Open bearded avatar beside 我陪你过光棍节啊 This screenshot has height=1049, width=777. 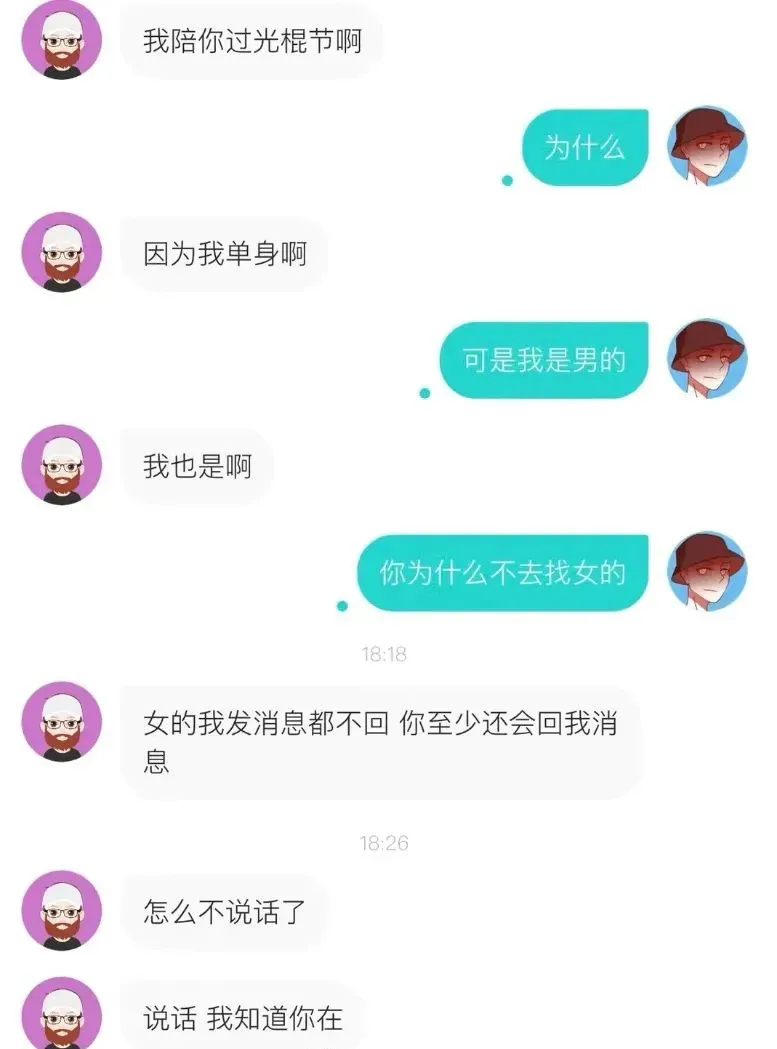62,39
